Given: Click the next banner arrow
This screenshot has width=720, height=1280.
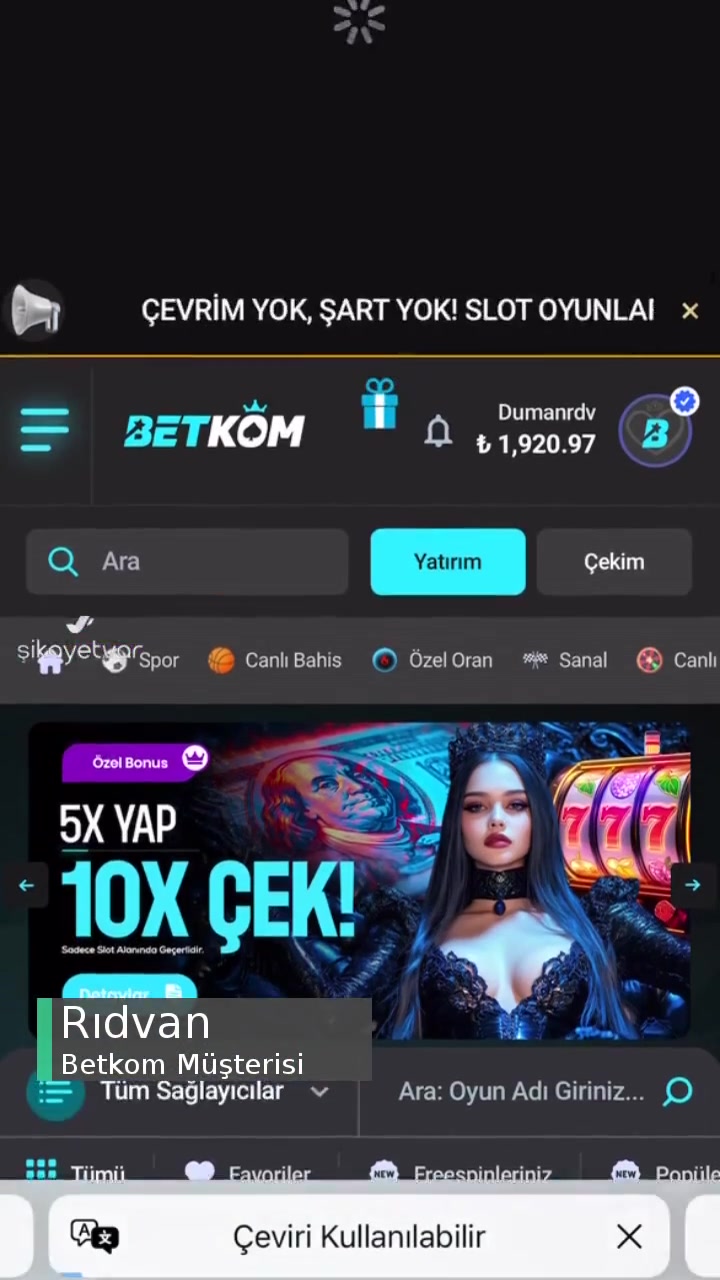Looking at the screenshot, I should [x=692, y=884].
